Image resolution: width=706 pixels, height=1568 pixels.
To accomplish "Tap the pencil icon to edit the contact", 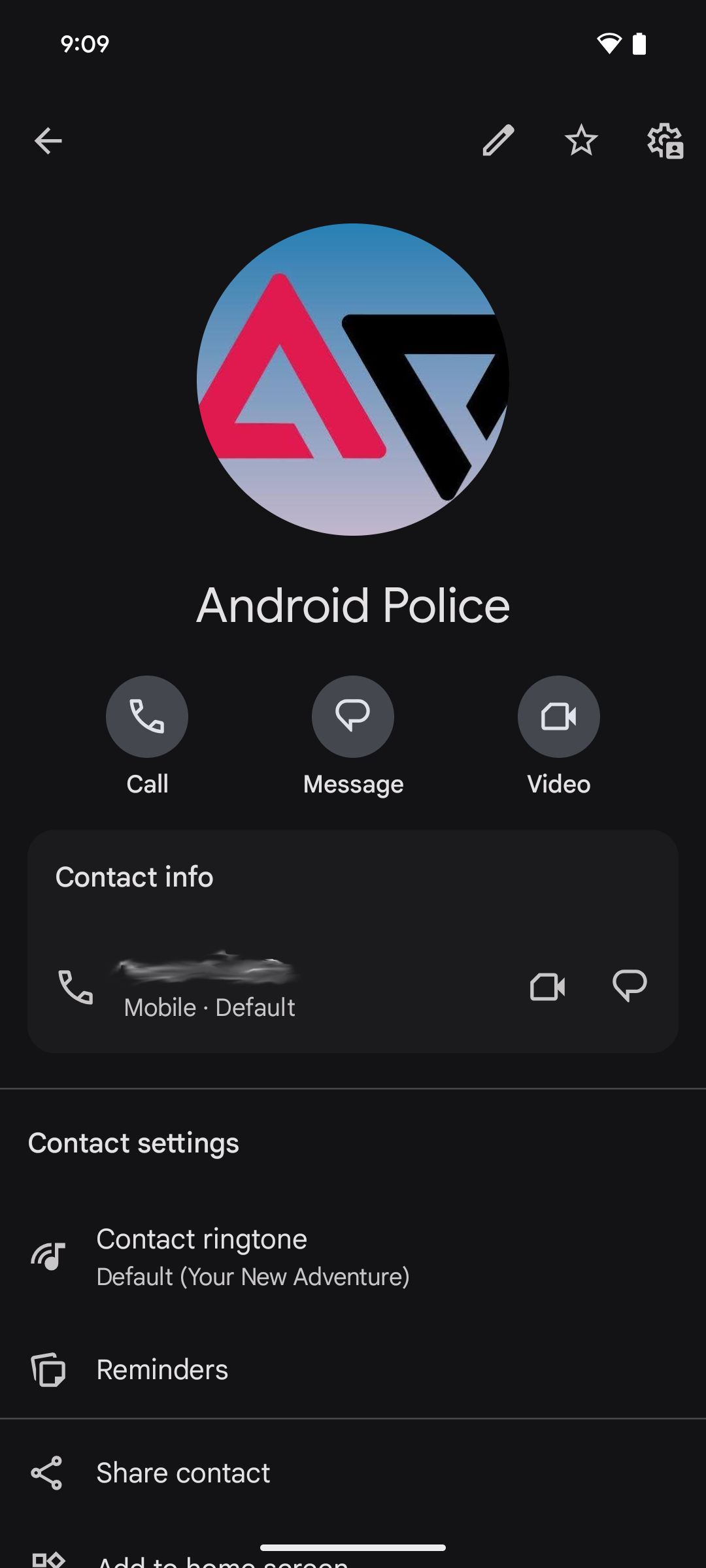I will (x=499, y=140).
